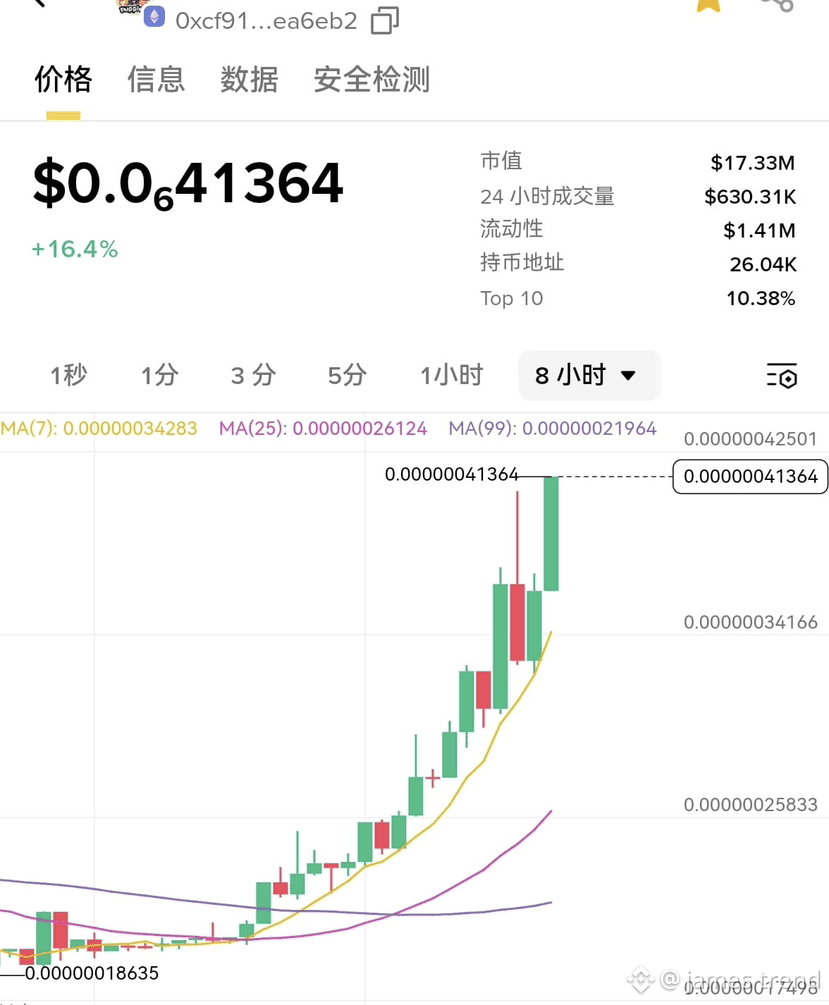Switch chart to the 1小时 interval
829x1005 pixels.
point(451,376)
